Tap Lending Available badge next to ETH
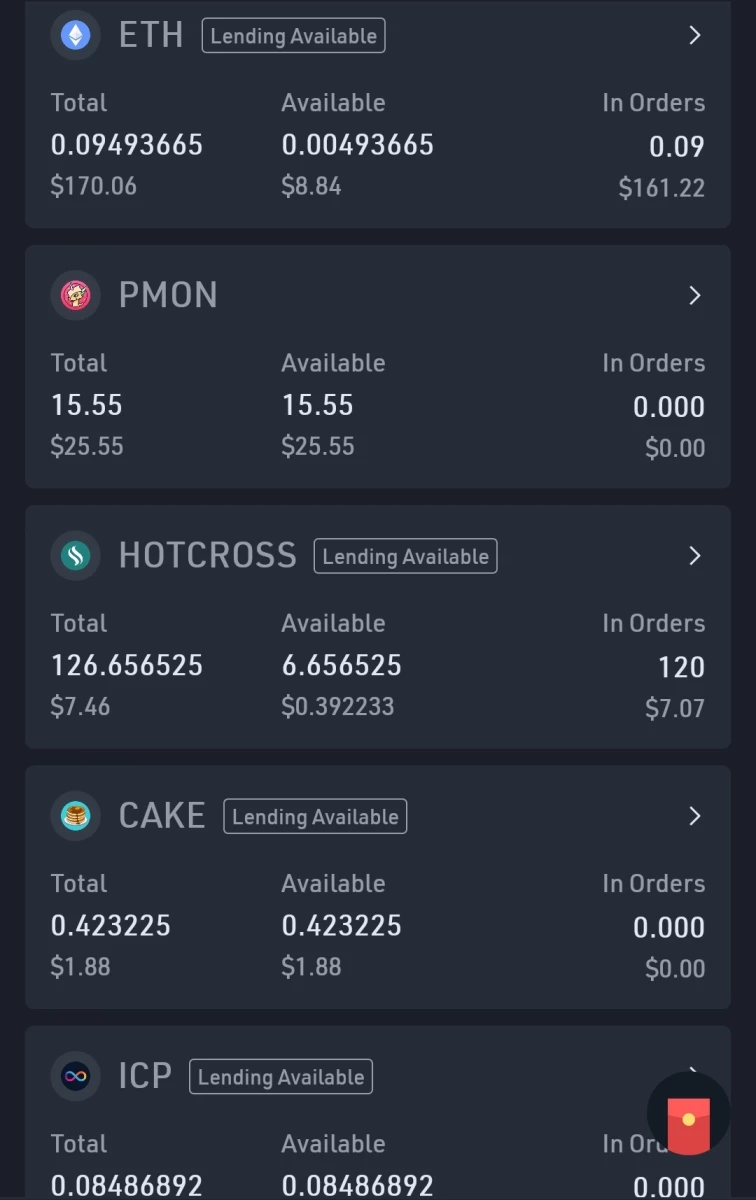 click(x=294, y=36)
